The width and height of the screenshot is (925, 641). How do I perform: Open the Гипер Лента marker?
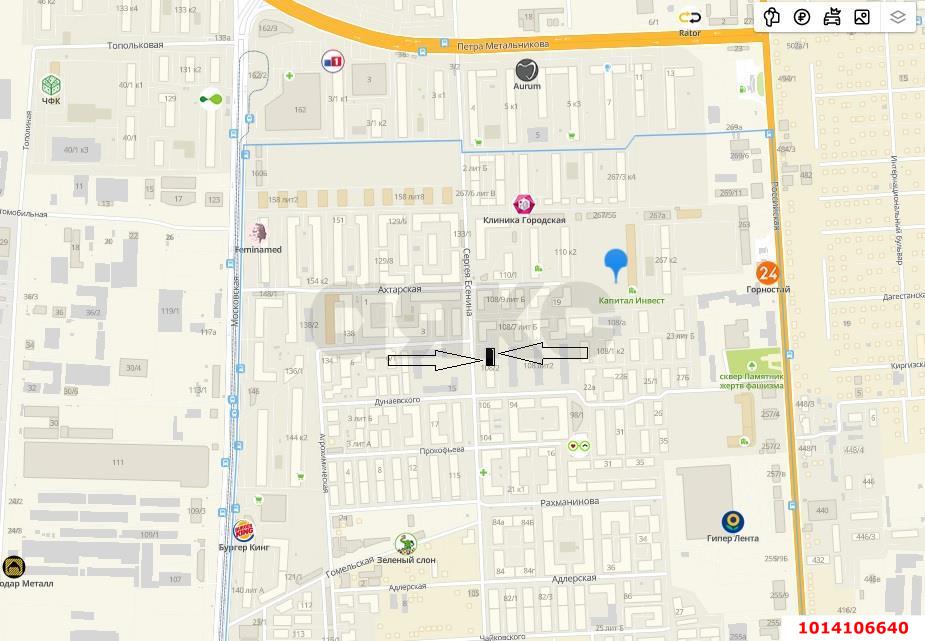coord(733,521)
